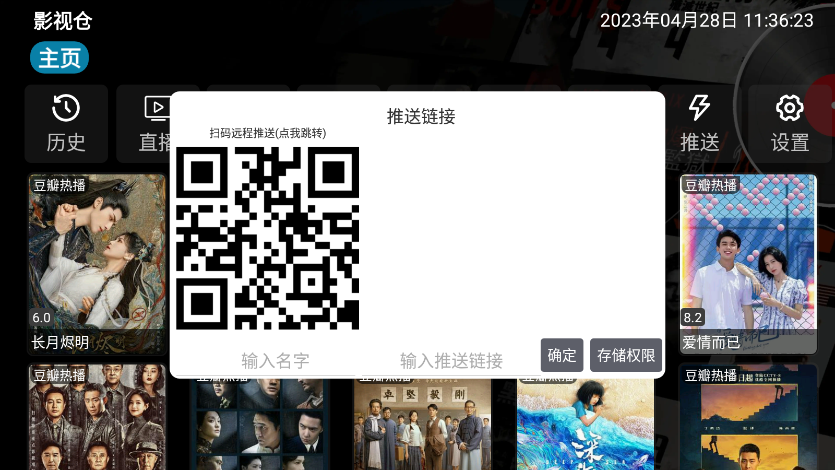835x470 pixels.
Task: Tap the 扫码远程推送 jump link
Action: pos(267,133)
